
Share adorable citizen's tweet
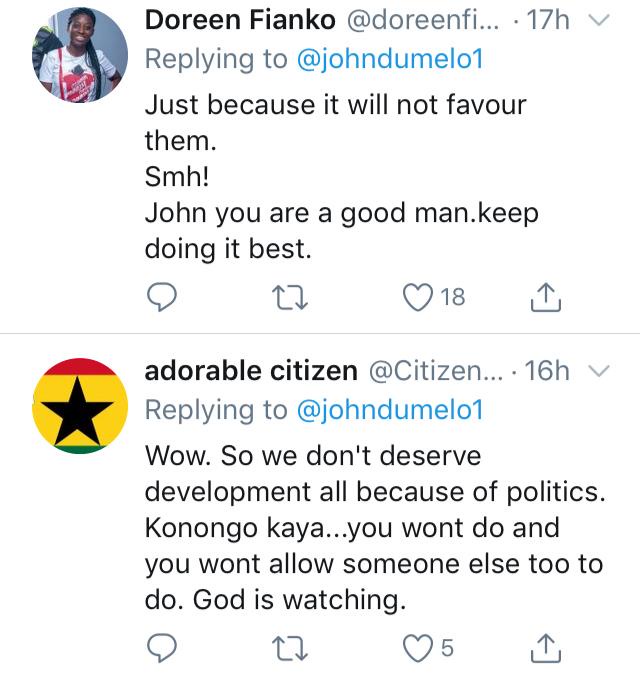coord(548,648)
